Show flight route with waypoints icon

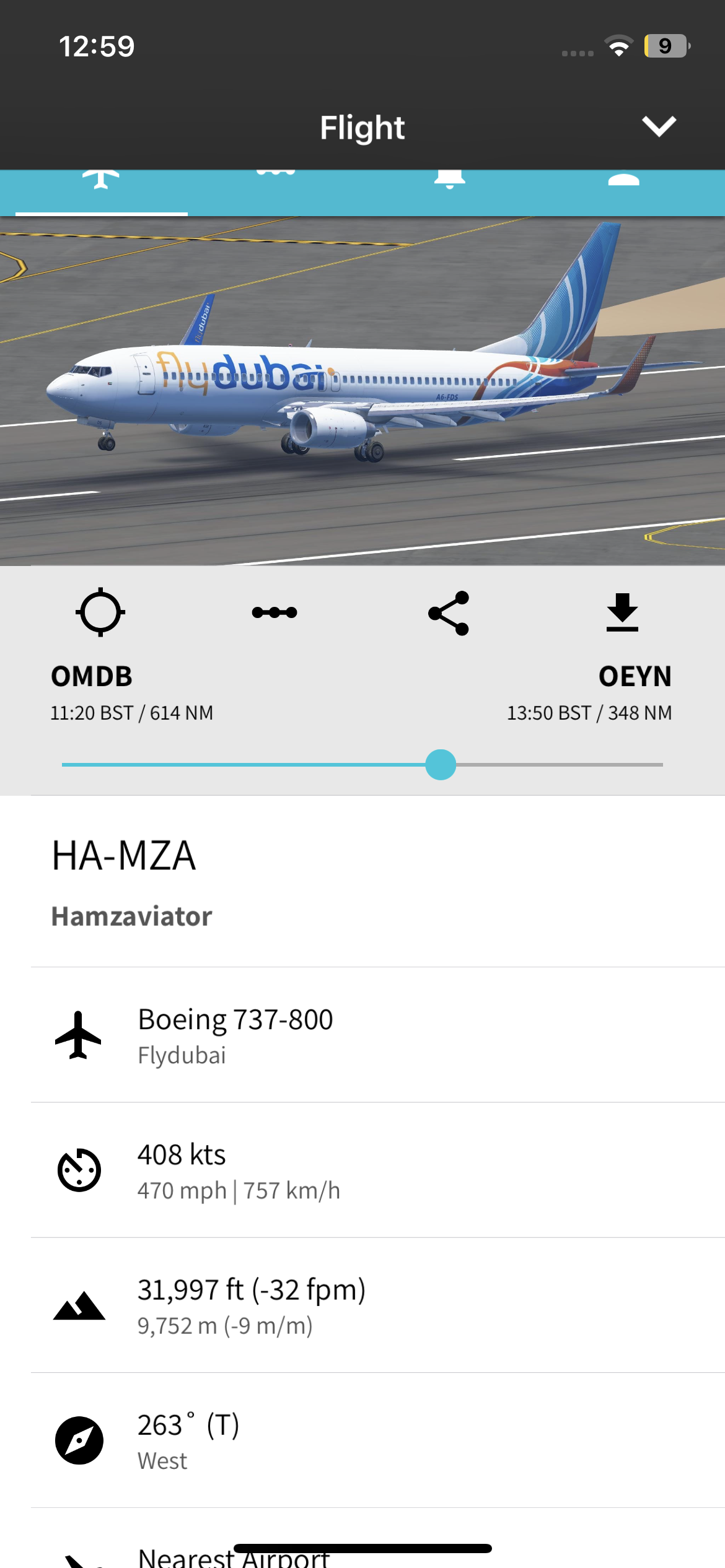[x=275, y=612]
